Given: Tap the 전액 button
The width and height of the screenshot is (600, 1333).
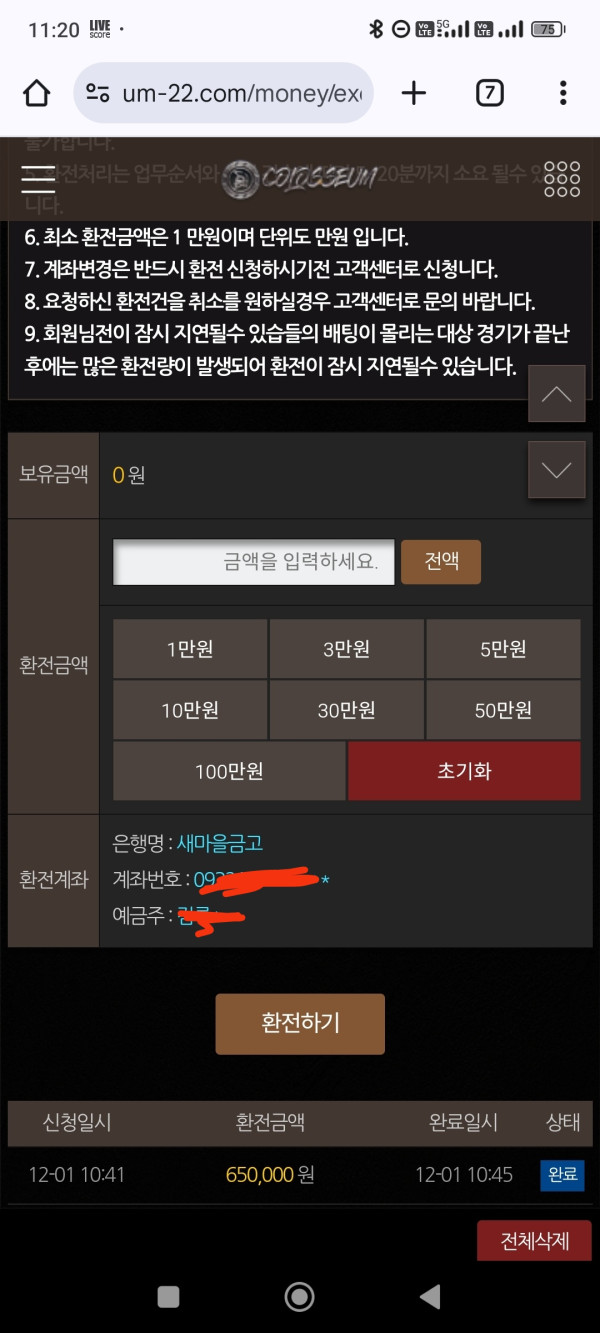Looking at the screenshot, I should [441, 562].
